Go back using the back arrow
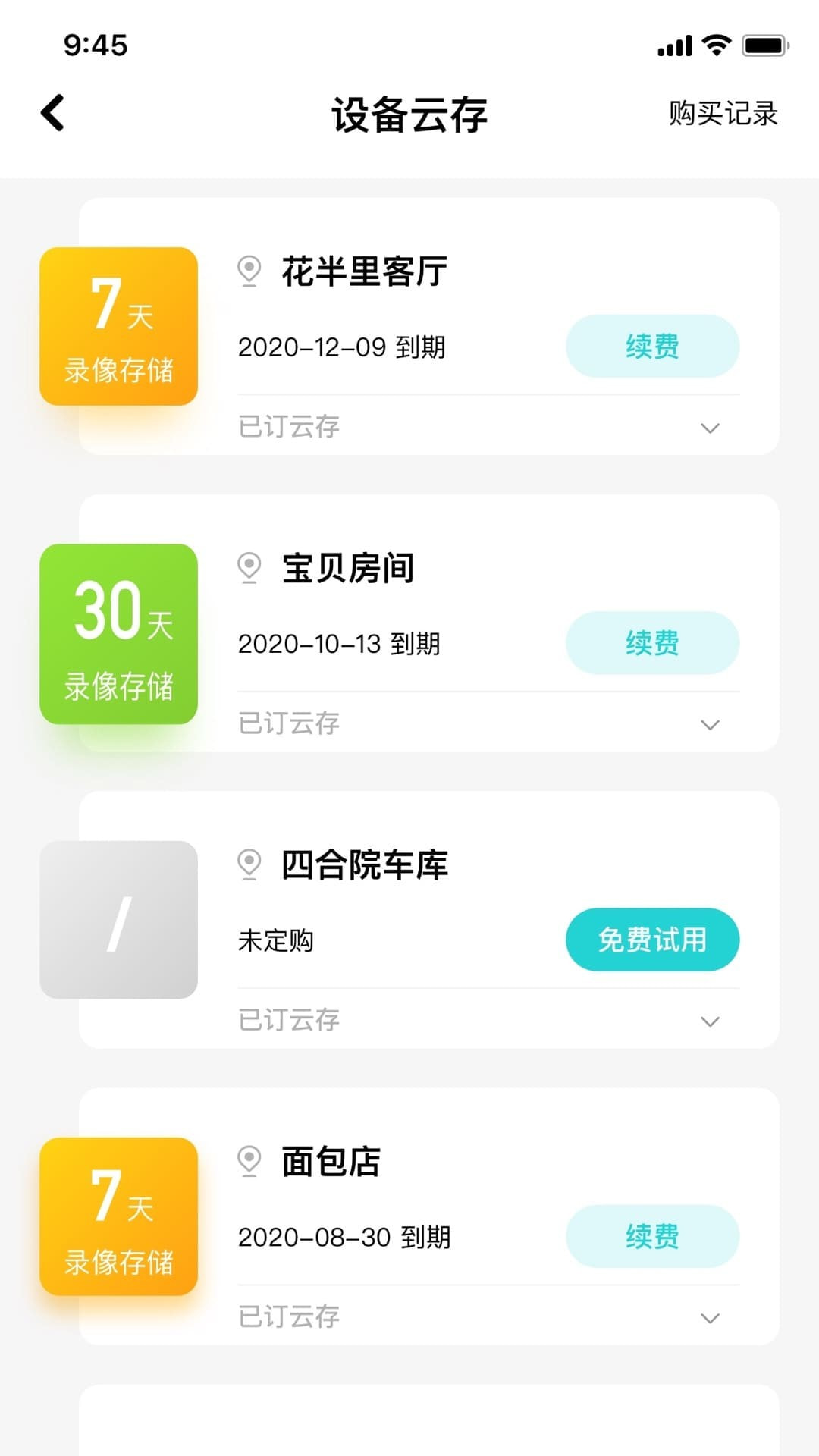This screenshot has height=1456, width=819. (51, 112)
